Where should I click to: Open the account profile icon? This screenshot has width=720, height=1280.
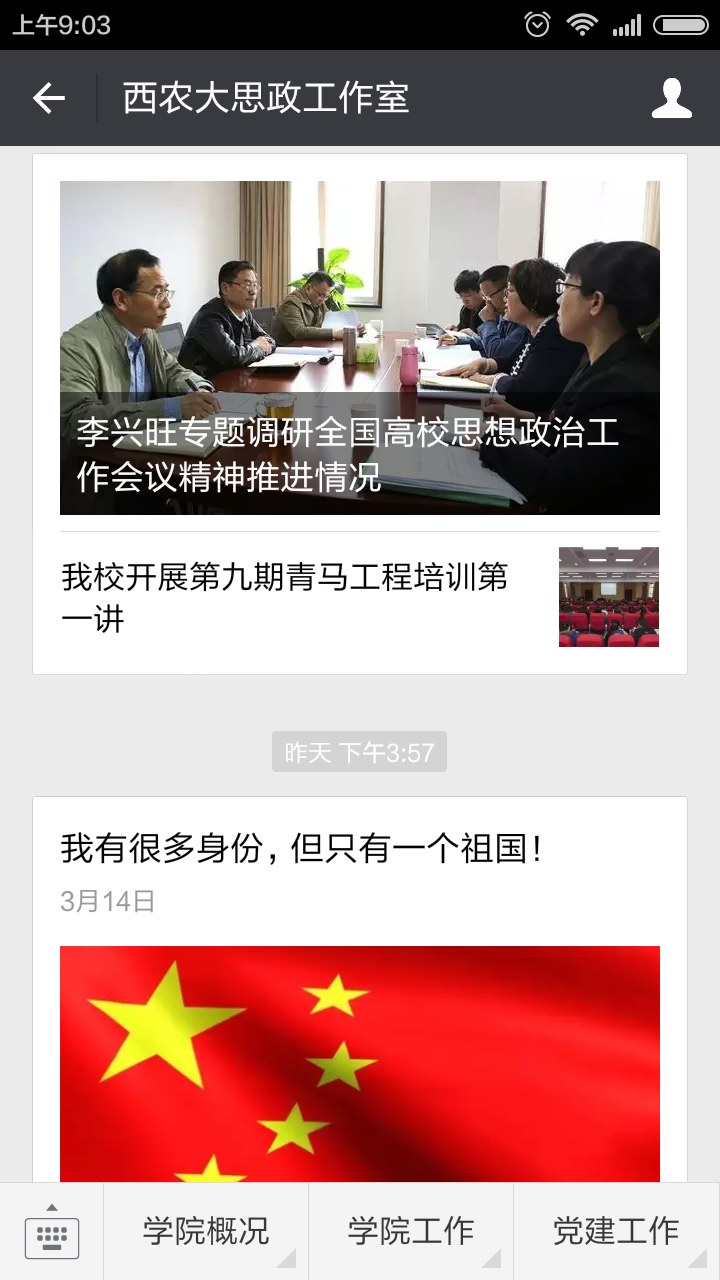tap(671, 98)
